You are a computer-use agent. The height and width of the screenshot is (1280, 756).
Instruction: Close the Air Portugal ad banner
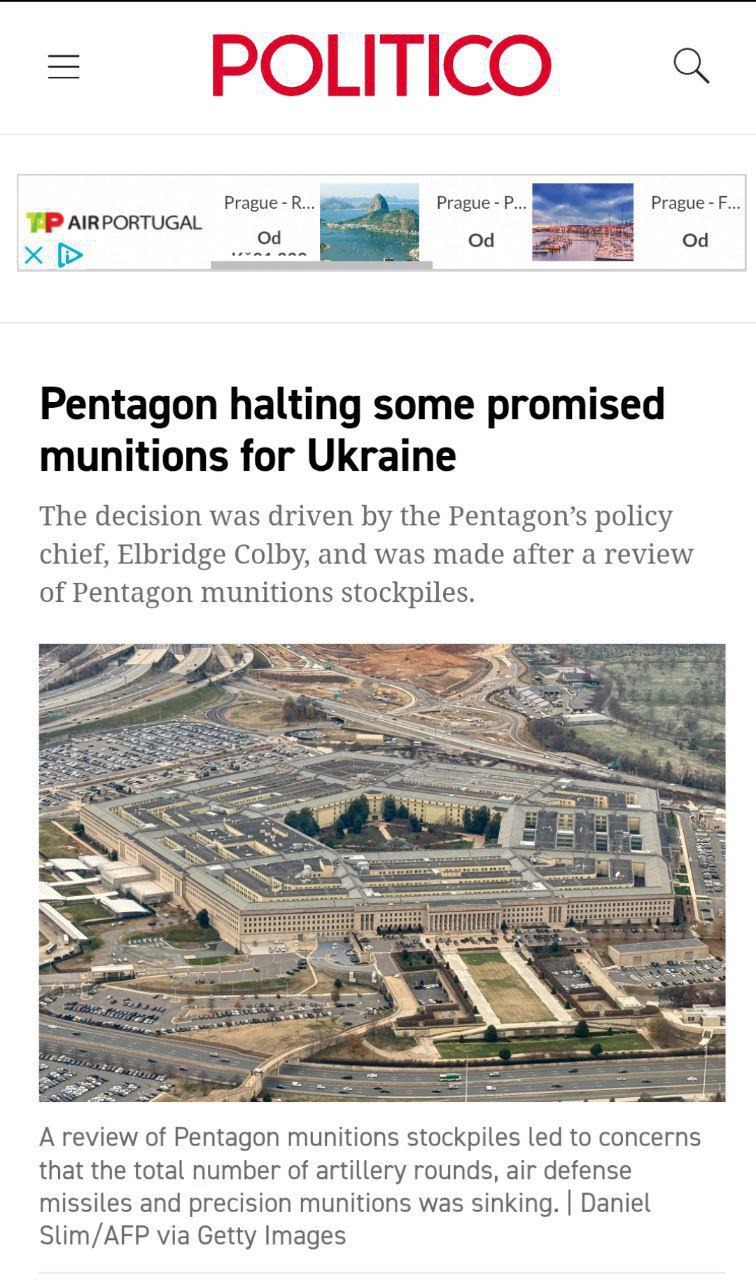[33, 256]
